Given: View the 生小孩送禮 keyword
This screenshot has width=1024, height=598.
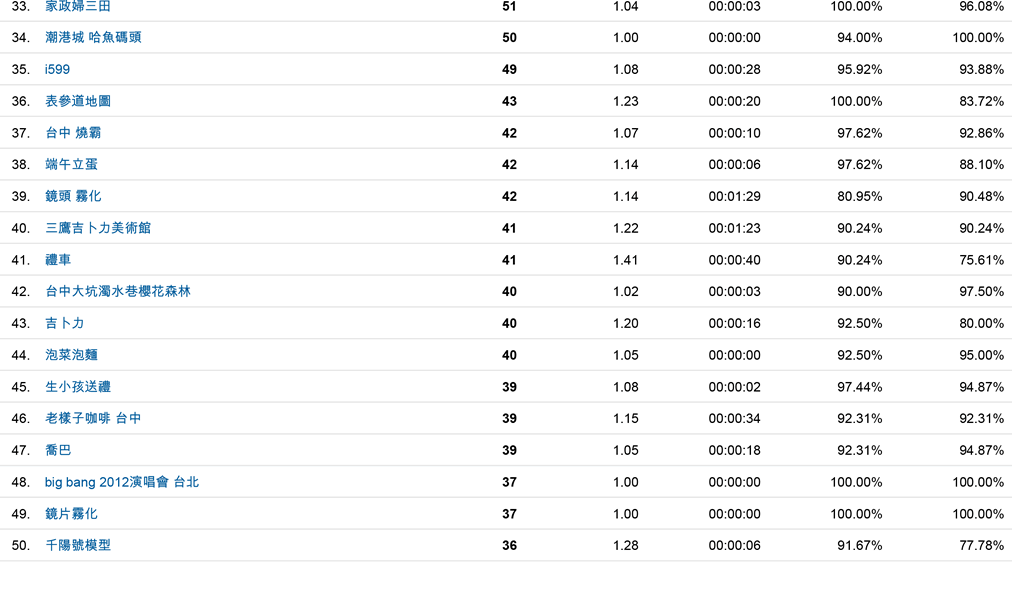Looking at the screenshot, I should tap(78, 387).
